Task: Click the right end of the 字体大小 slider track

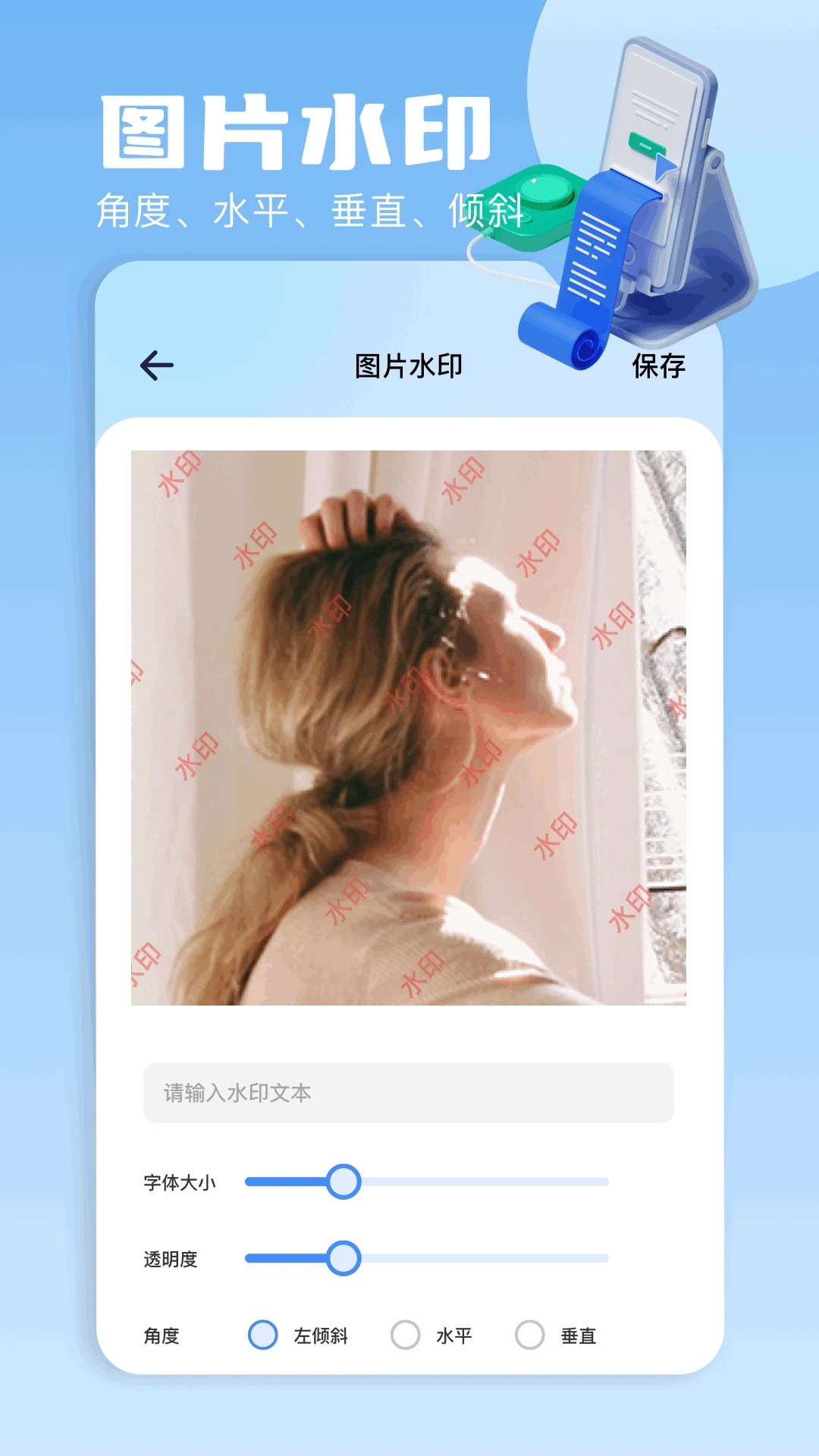Action: pyautogui.click(x=603, y=1181)
